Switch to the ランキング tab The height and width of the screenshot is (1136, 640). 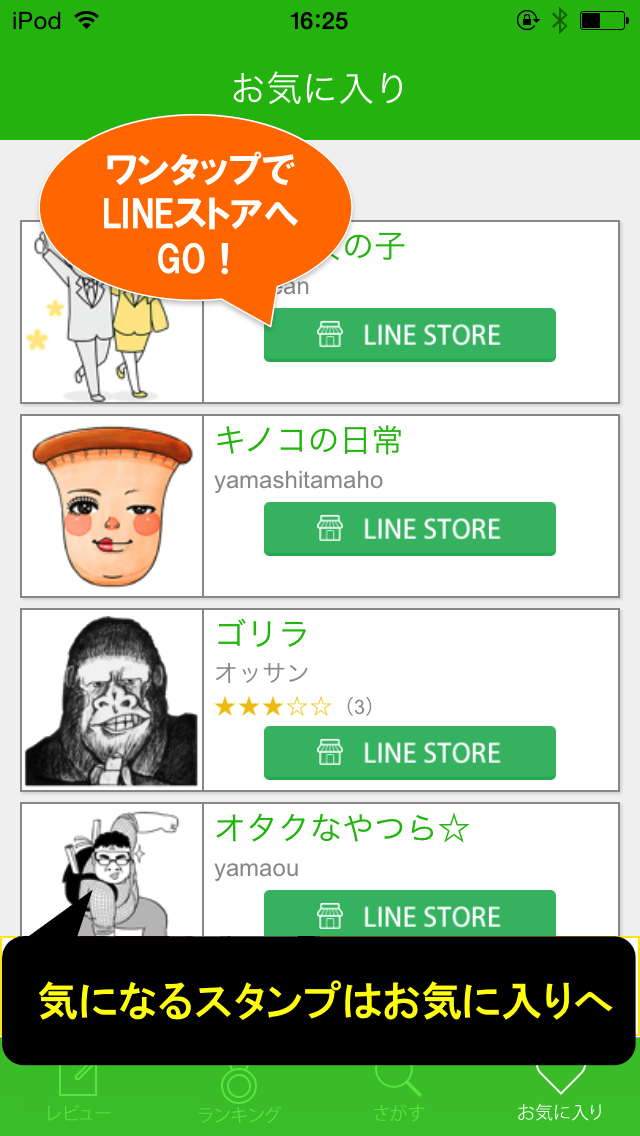(x=239, y=1091)
